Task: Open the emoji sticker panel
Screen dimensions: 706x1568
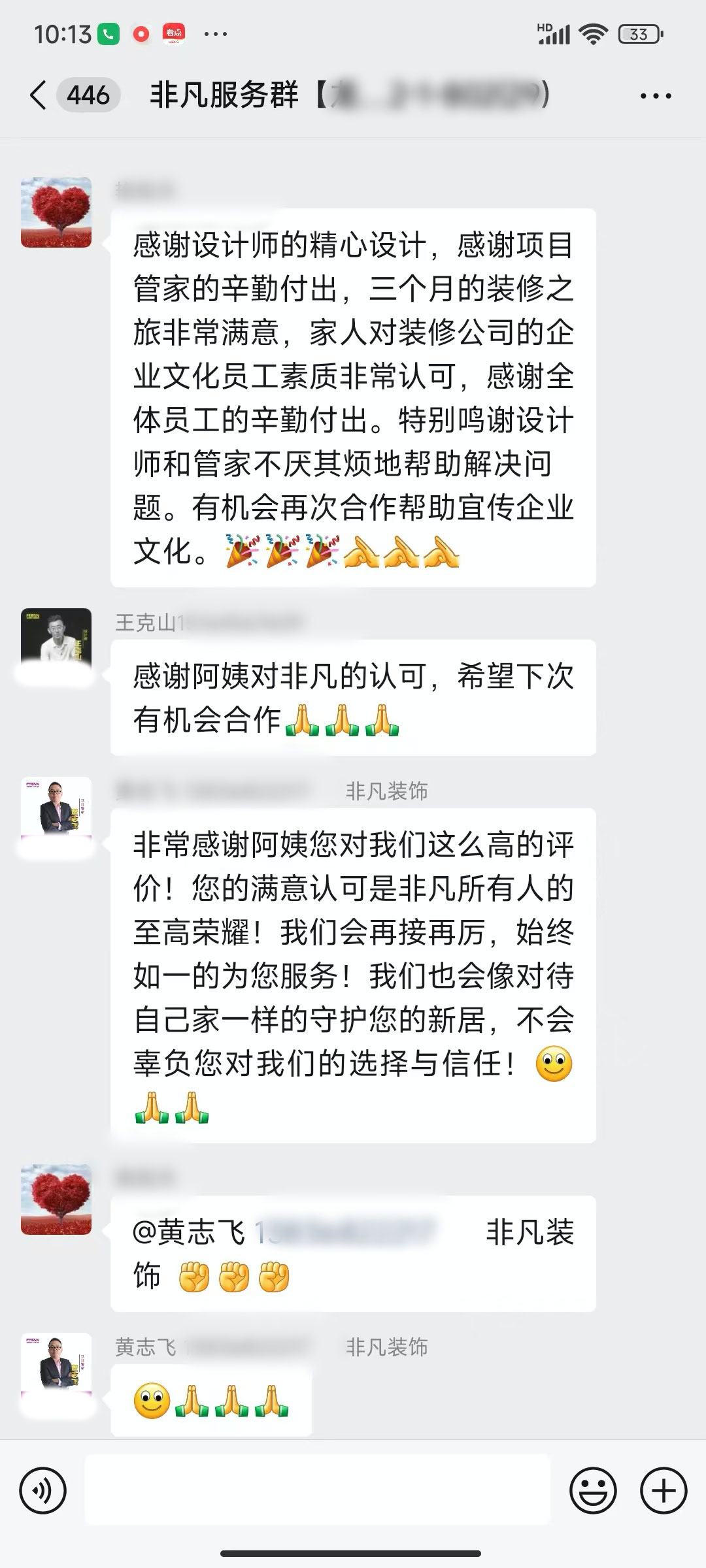Action: coord(593,1491)
